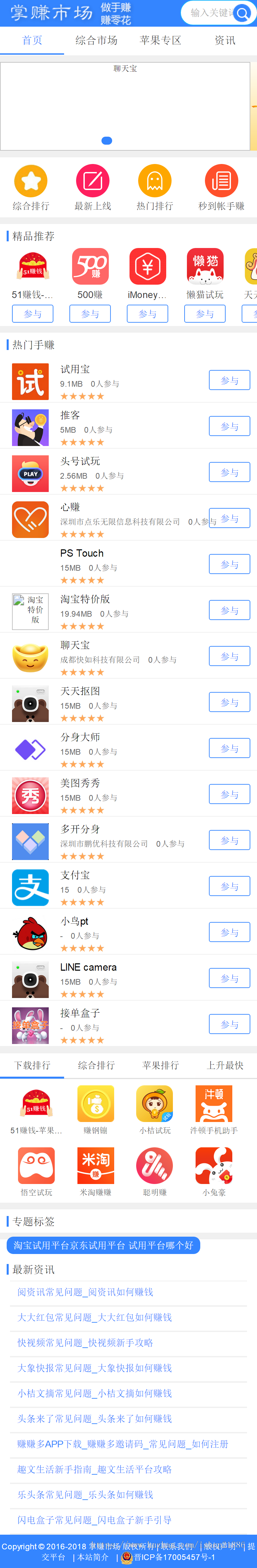Tap 参与 for 支付宝

pyautogui.click(x=229, y=886)
